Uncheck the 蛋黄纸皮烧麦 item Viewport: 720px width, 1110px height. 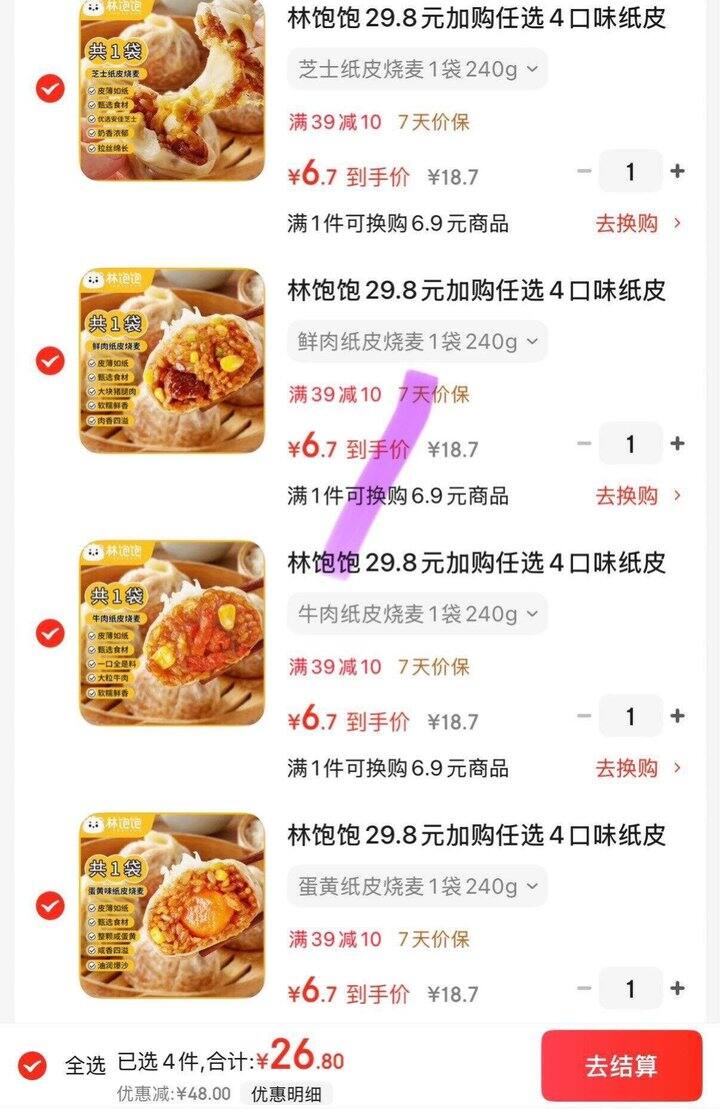coord(50,906)
